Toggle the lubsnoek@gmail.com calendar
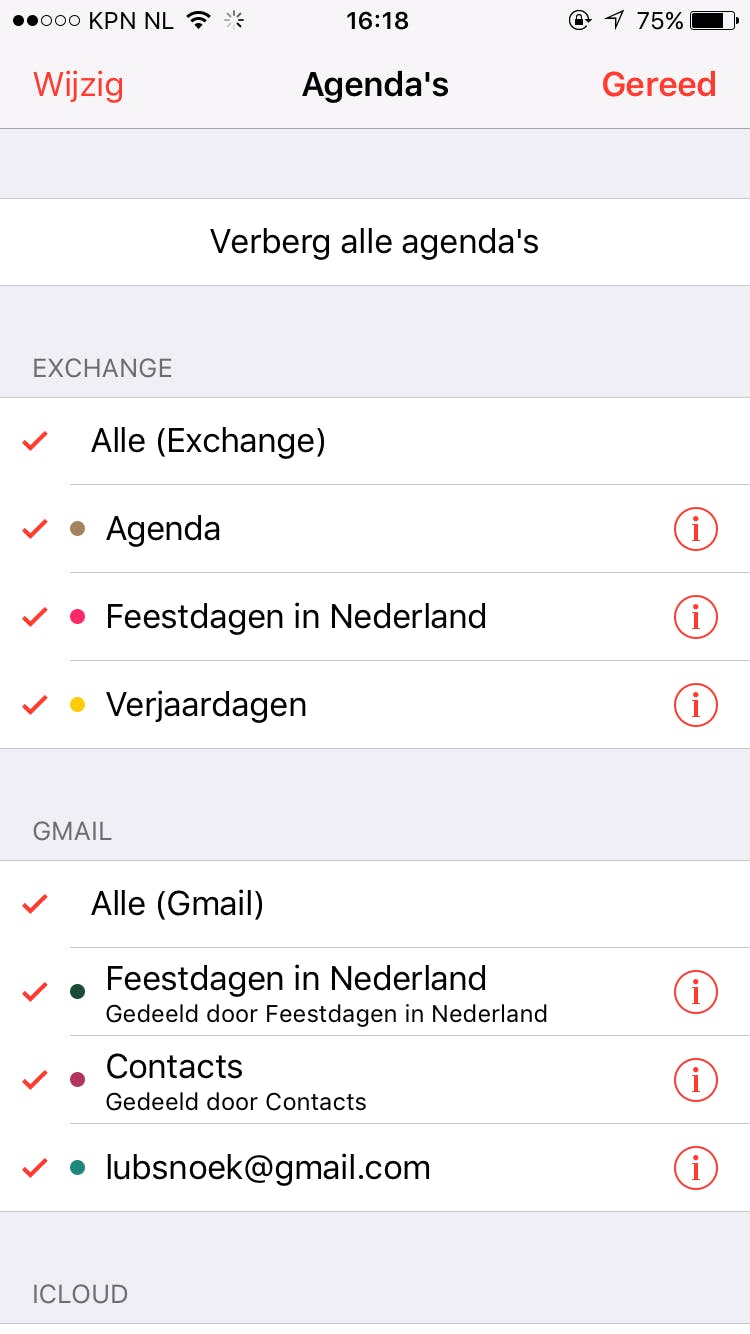 tap(268, 1168)
